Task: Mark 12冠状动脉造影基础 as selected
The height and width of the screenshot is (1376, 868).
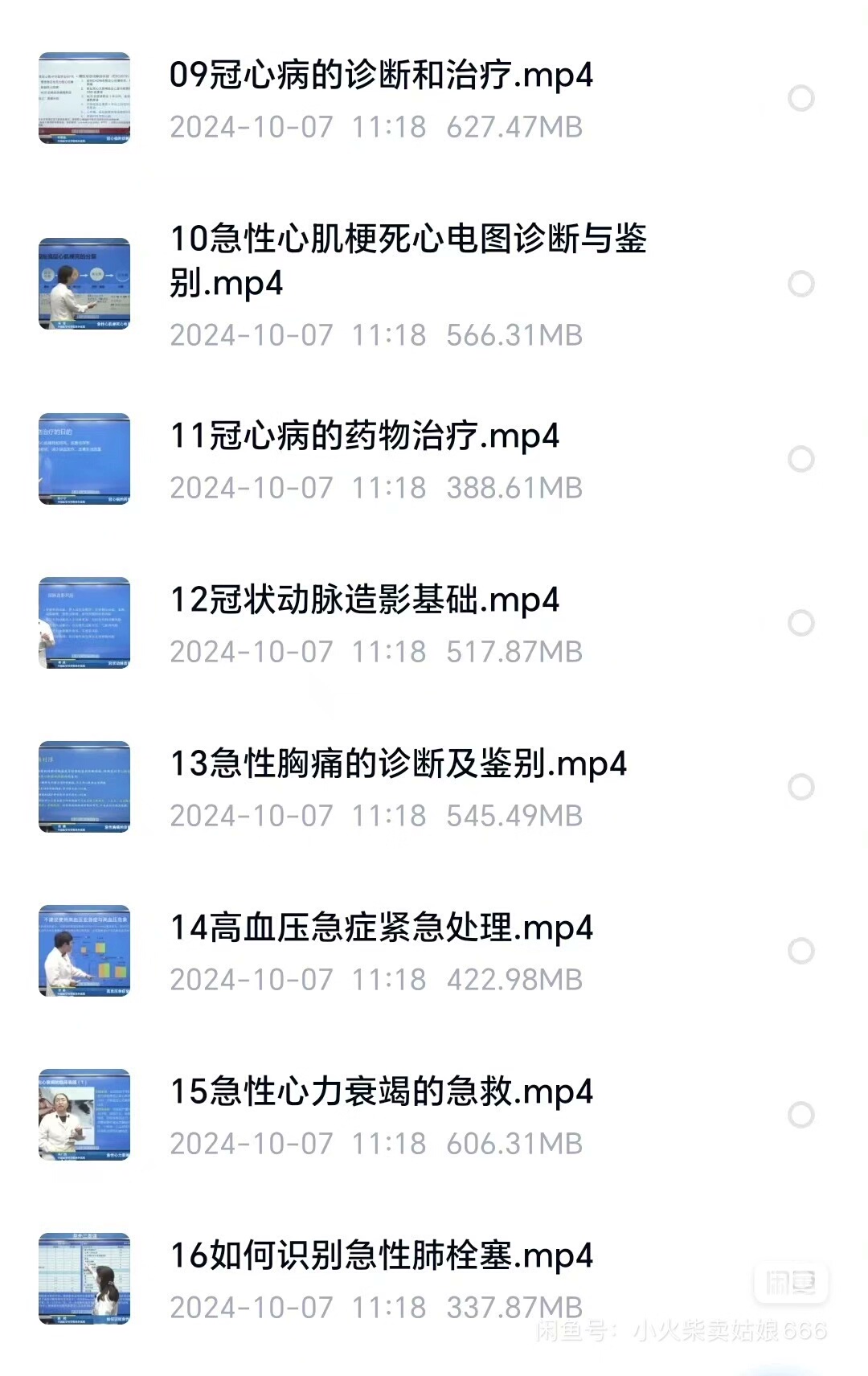Action: (x=800, y=623)
